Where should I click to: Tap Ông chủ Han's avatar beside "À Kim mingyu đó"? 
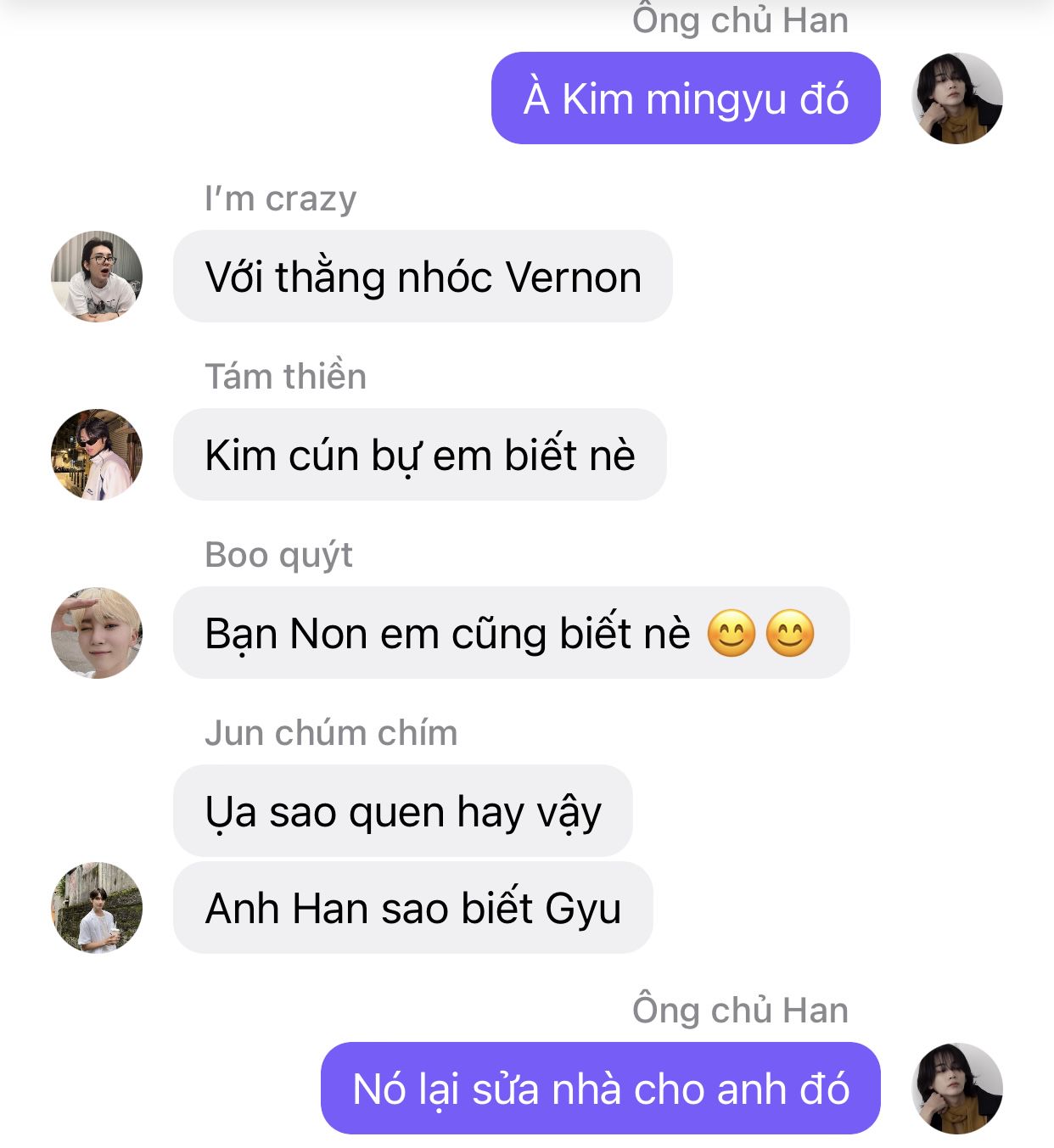[957, 98]
